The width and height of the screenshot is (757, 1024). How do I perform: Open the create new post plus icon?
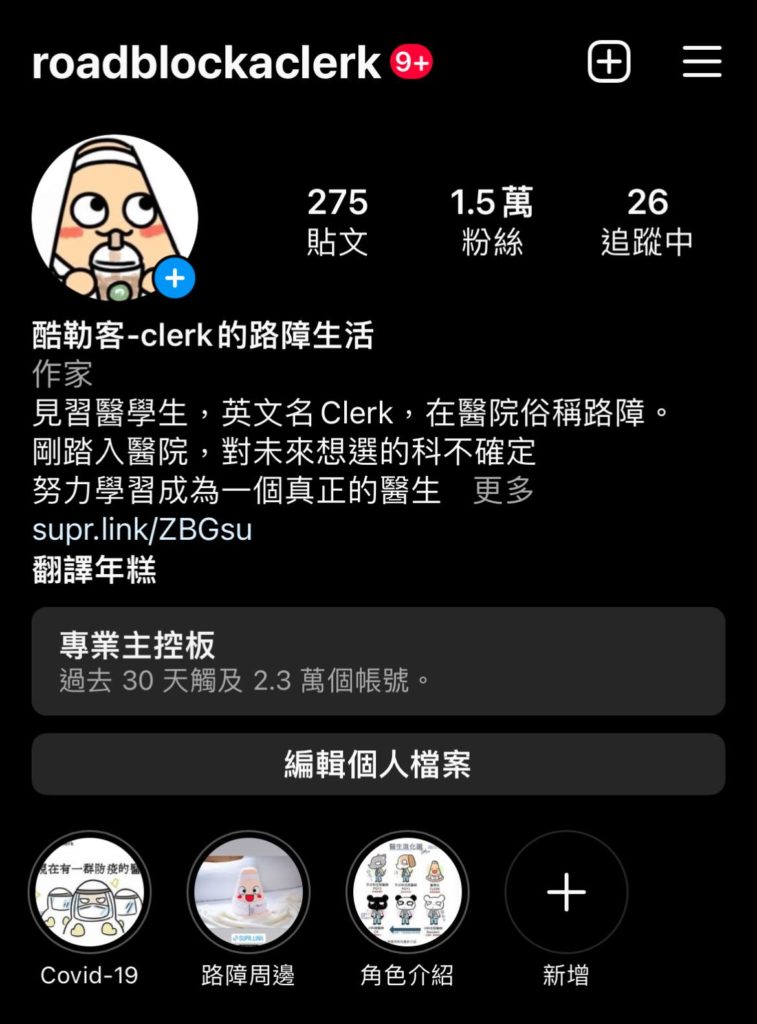coord(608,63)
